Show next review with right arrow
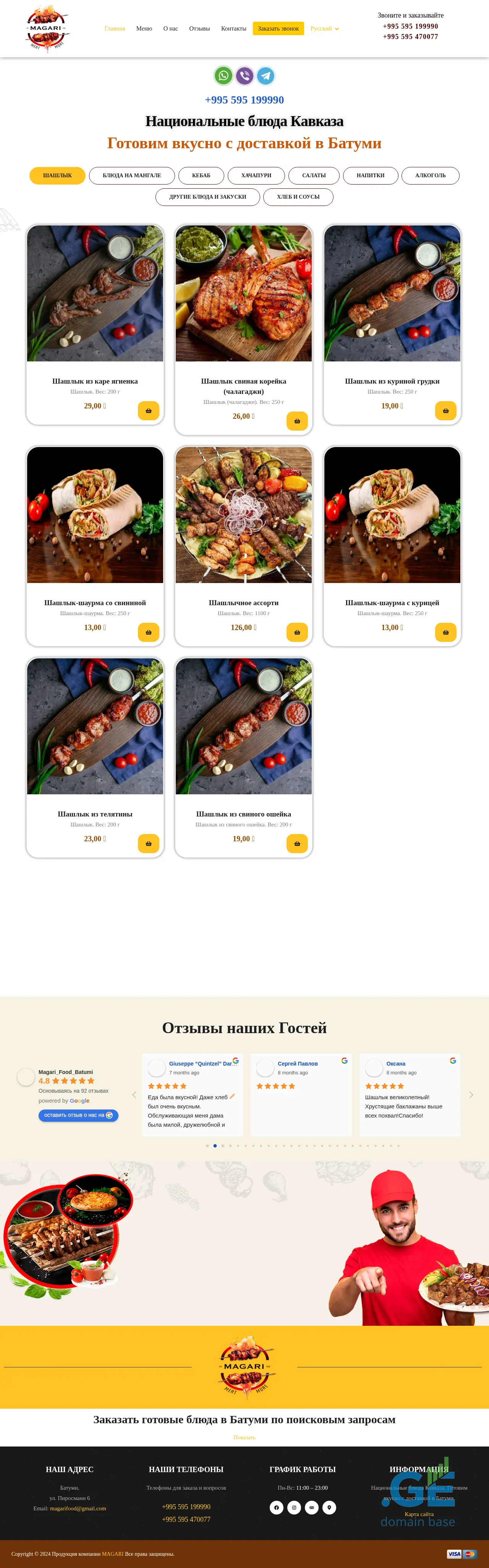 [471, 1095]
